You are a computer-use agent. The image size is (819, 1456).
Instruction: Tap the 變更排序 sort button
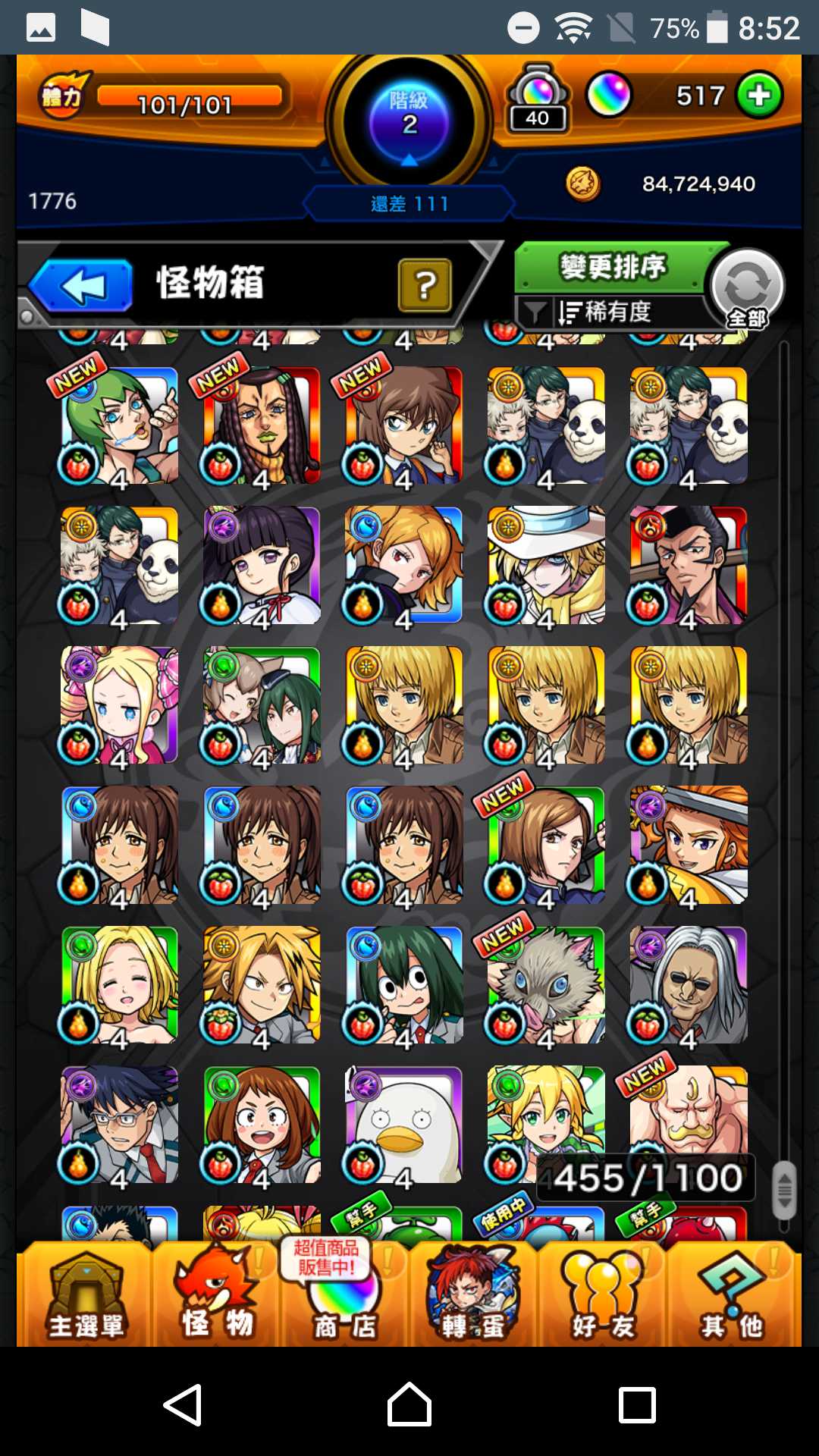pos(611,268)
